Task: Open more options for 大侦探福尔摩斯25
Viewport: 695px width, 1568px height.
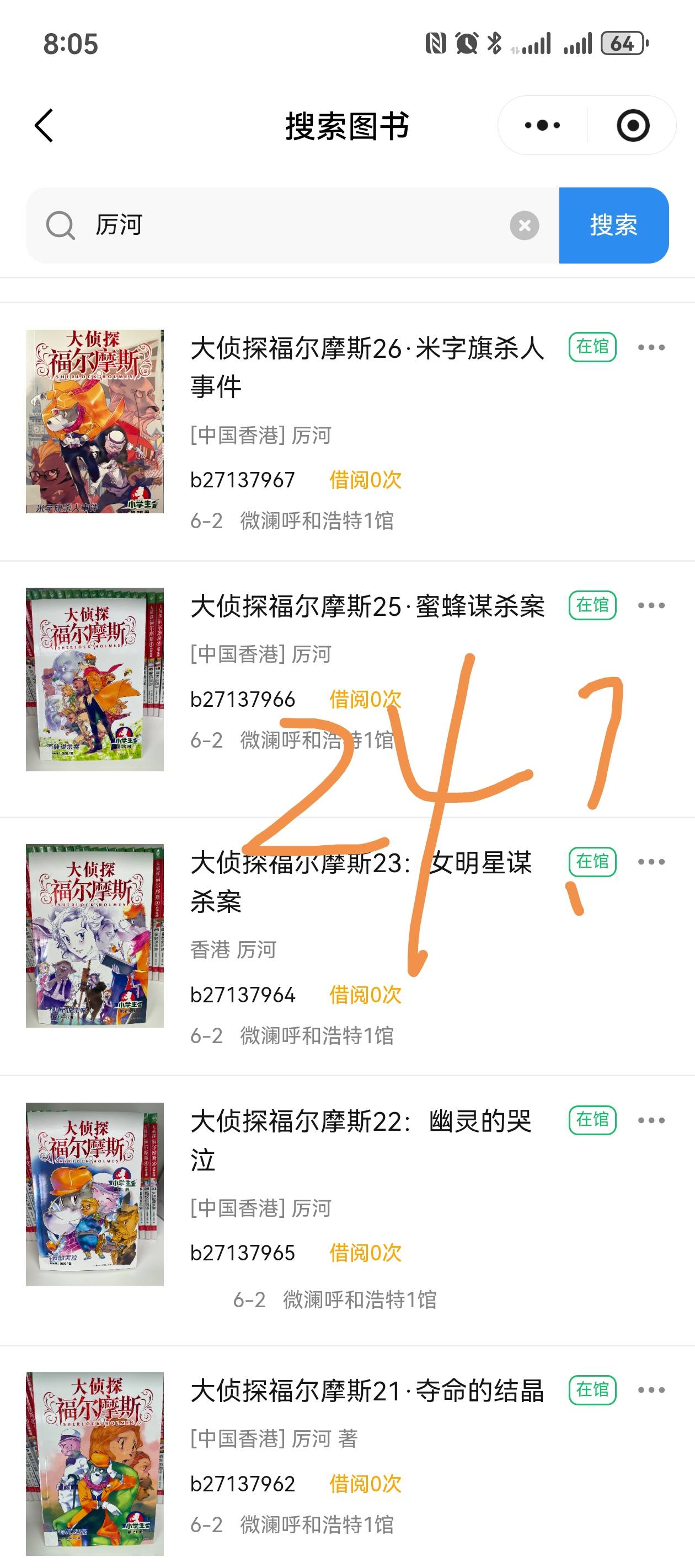Action: [650, 605]
